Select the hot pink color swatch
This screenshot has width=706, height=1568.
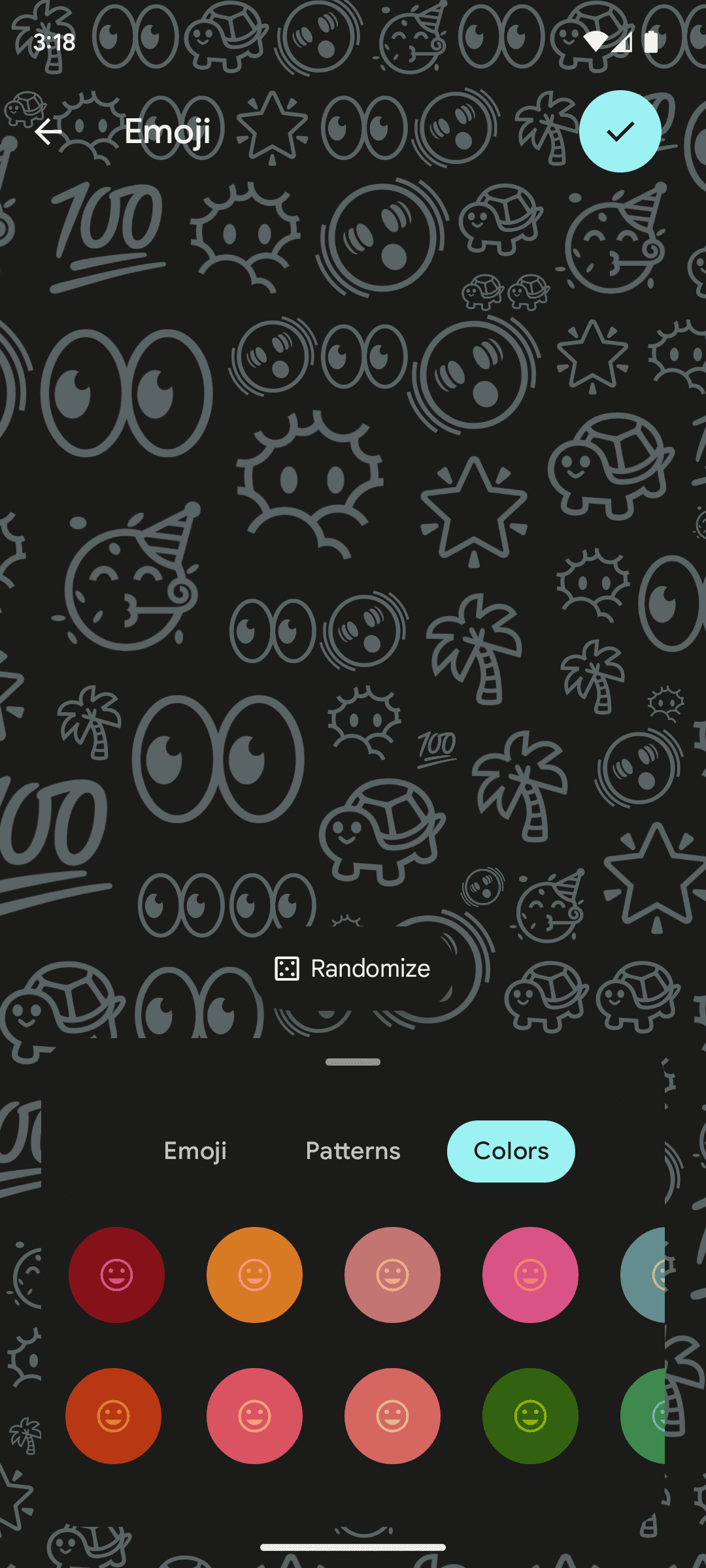[530, 1273]
